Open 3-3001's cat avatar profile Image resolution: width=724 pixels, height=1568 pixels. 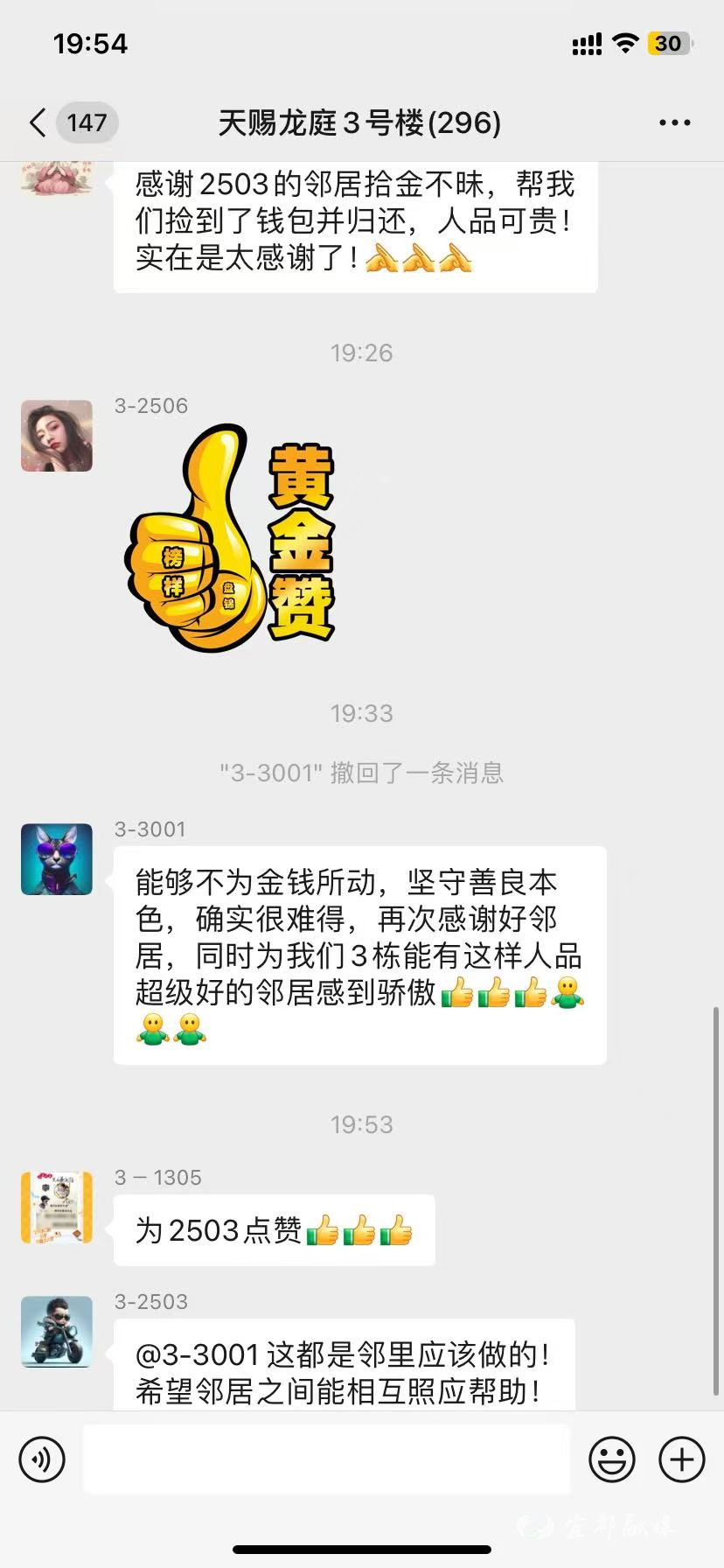[x=57, y=858]
